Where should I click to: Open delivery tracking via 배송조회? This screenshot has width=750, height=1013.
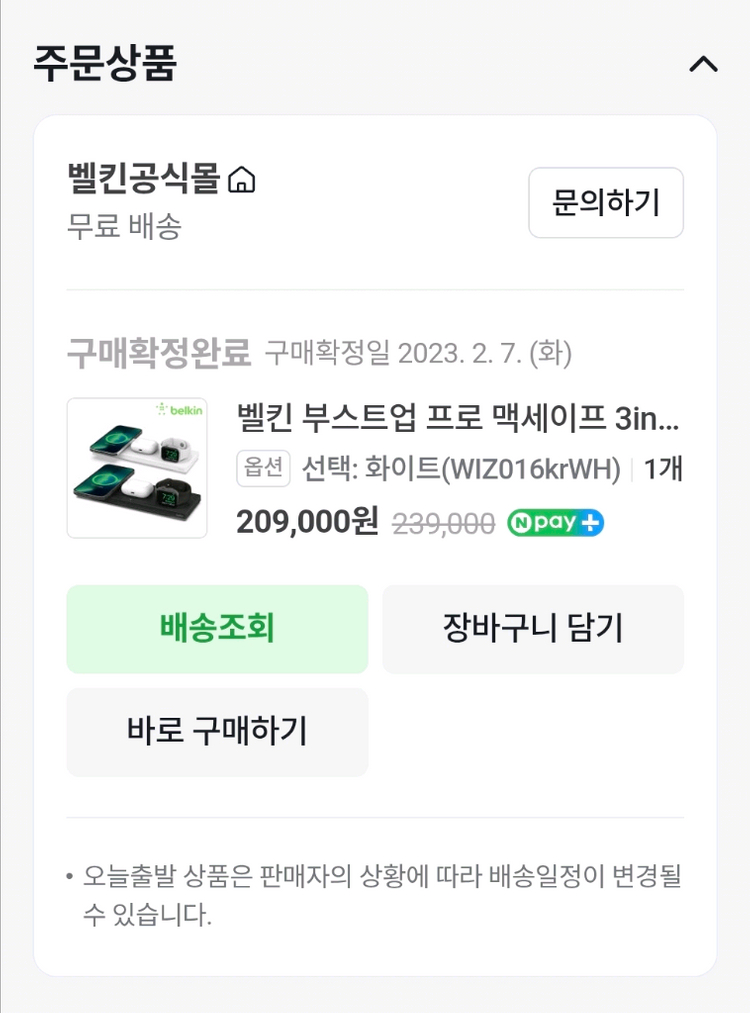(x=216, y=629)
